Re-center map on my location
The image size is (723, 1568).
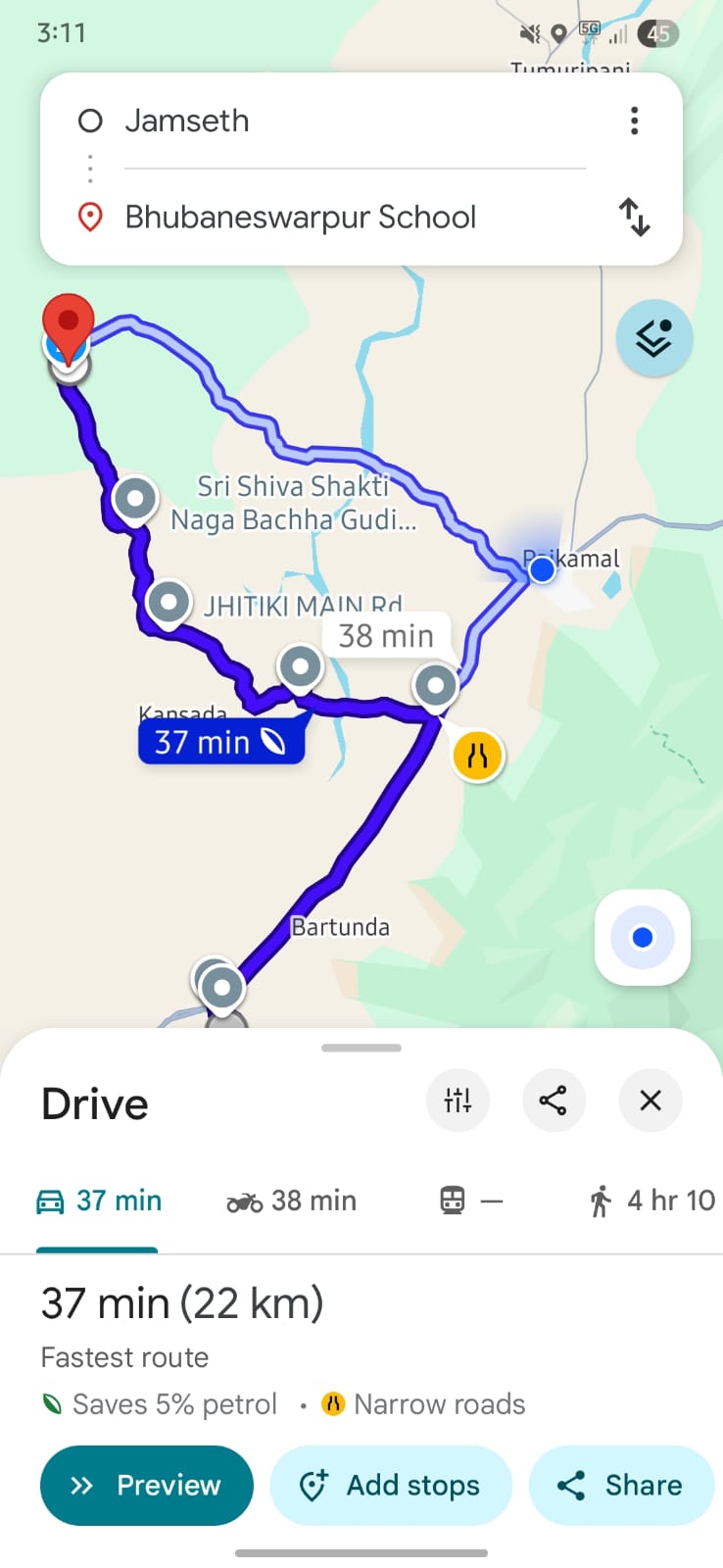[642, 938]
